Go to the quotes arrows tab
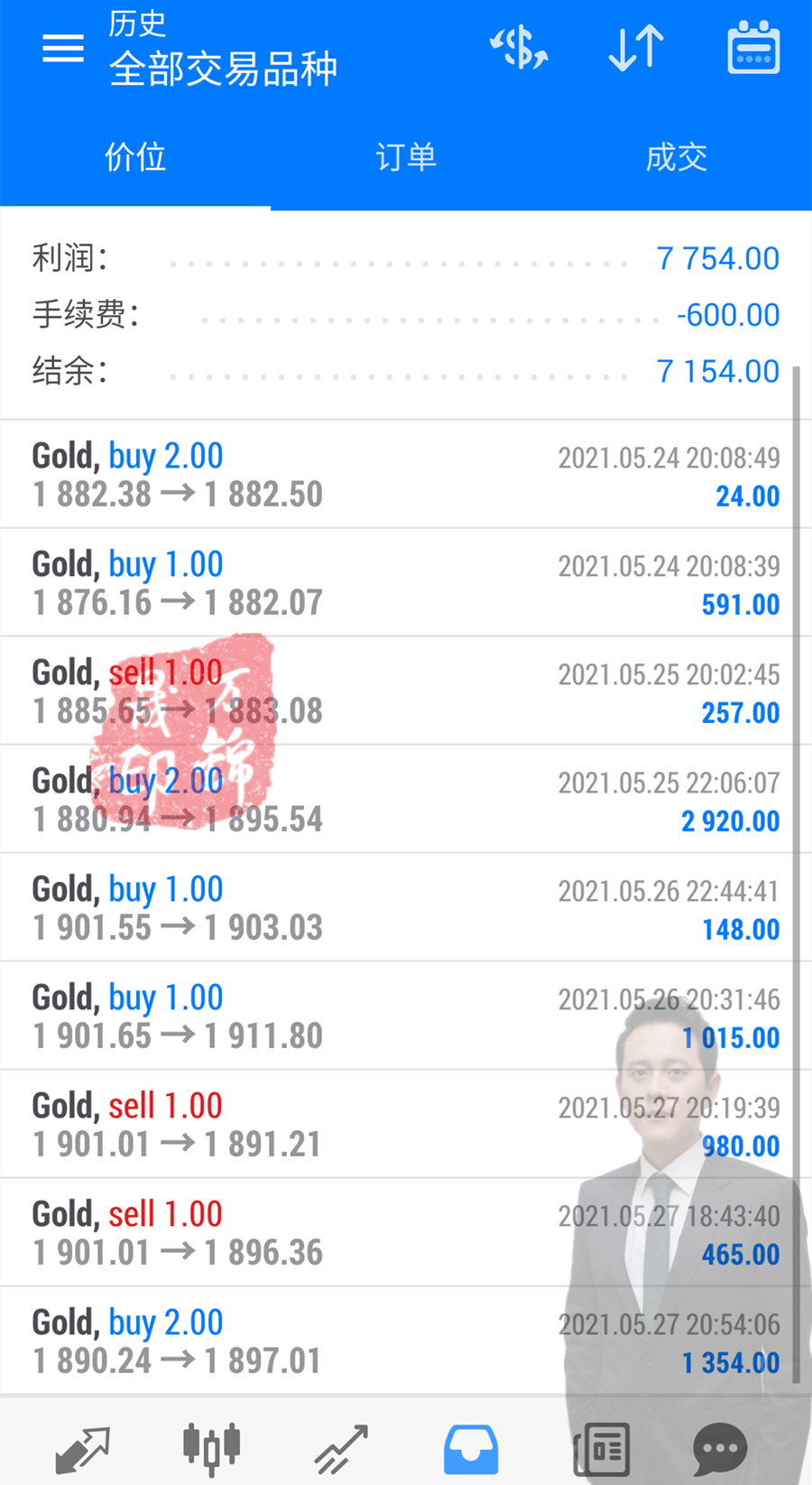Screen dimensions: 812x1485 (x=82, y=1449)
